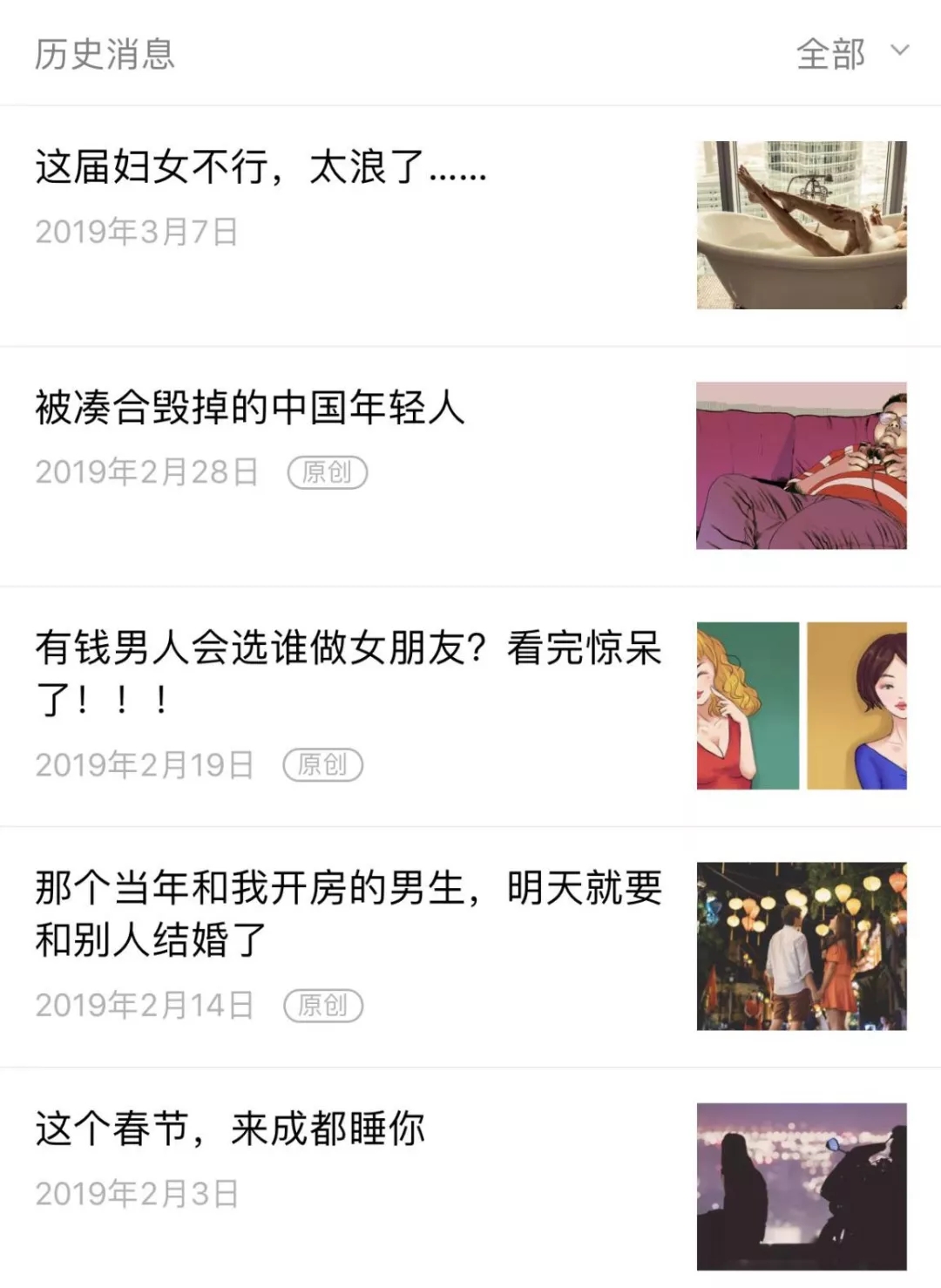This screenshot has height=1288, width=941.
Task: Open 那个当年和我开房的男生 article
Action: pos(349,913)
